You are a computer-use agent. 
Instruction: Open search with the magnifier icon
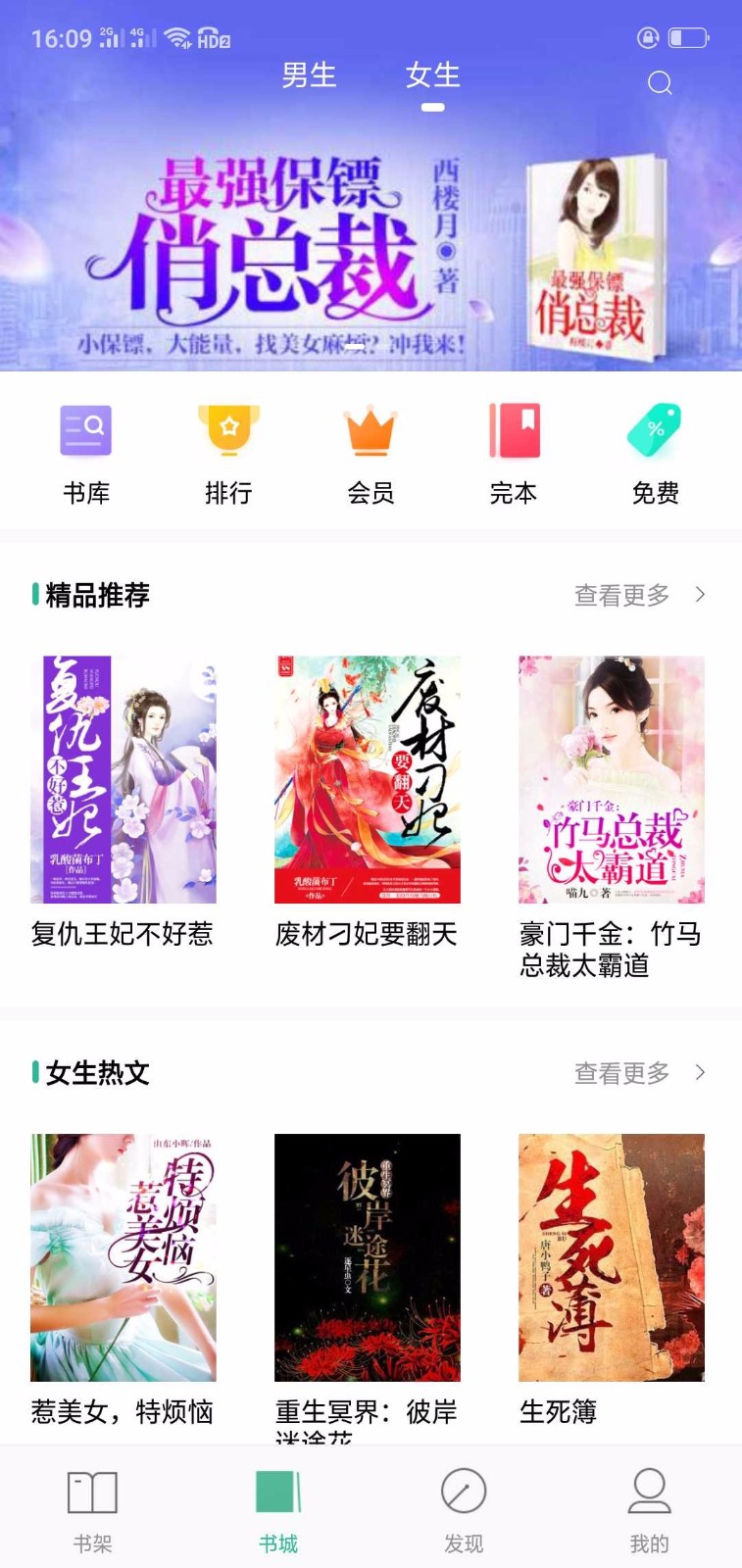(660, 84)
